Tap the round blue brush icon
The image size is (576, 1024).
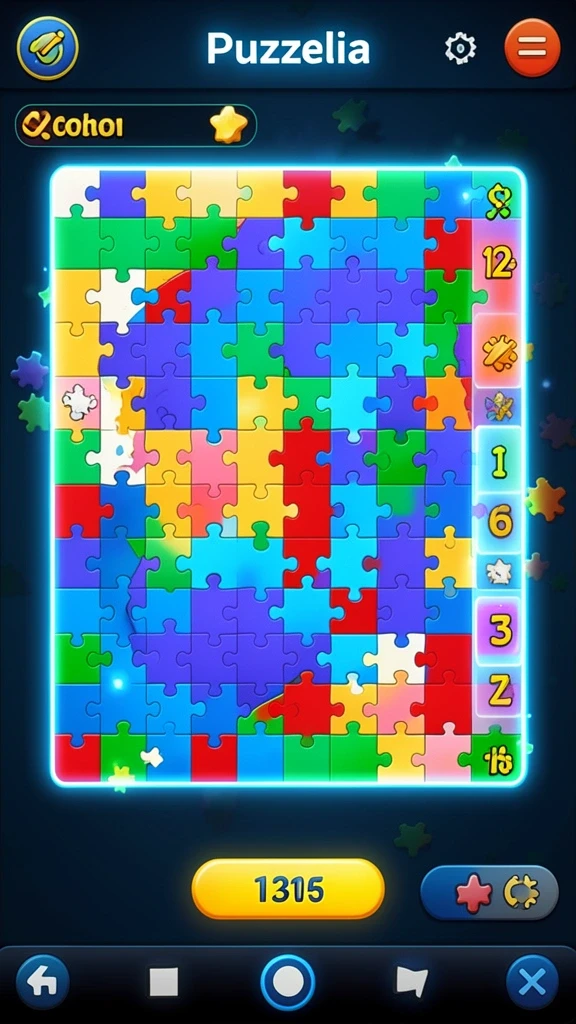coord(48,48)
